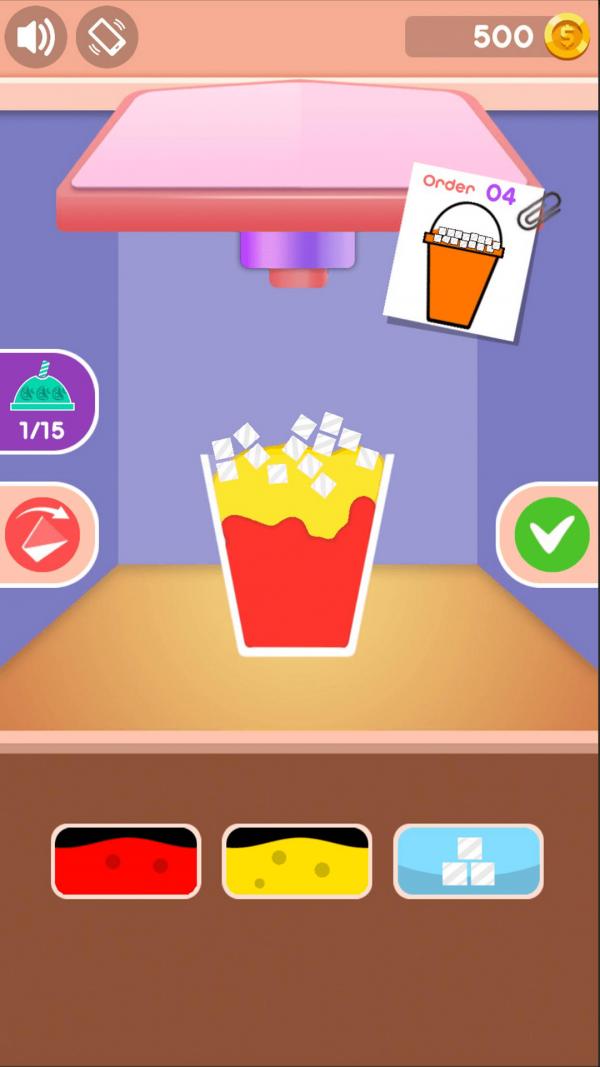Empty the cup with the red pour button
600x1067 pixels.
tap(43, 535)
